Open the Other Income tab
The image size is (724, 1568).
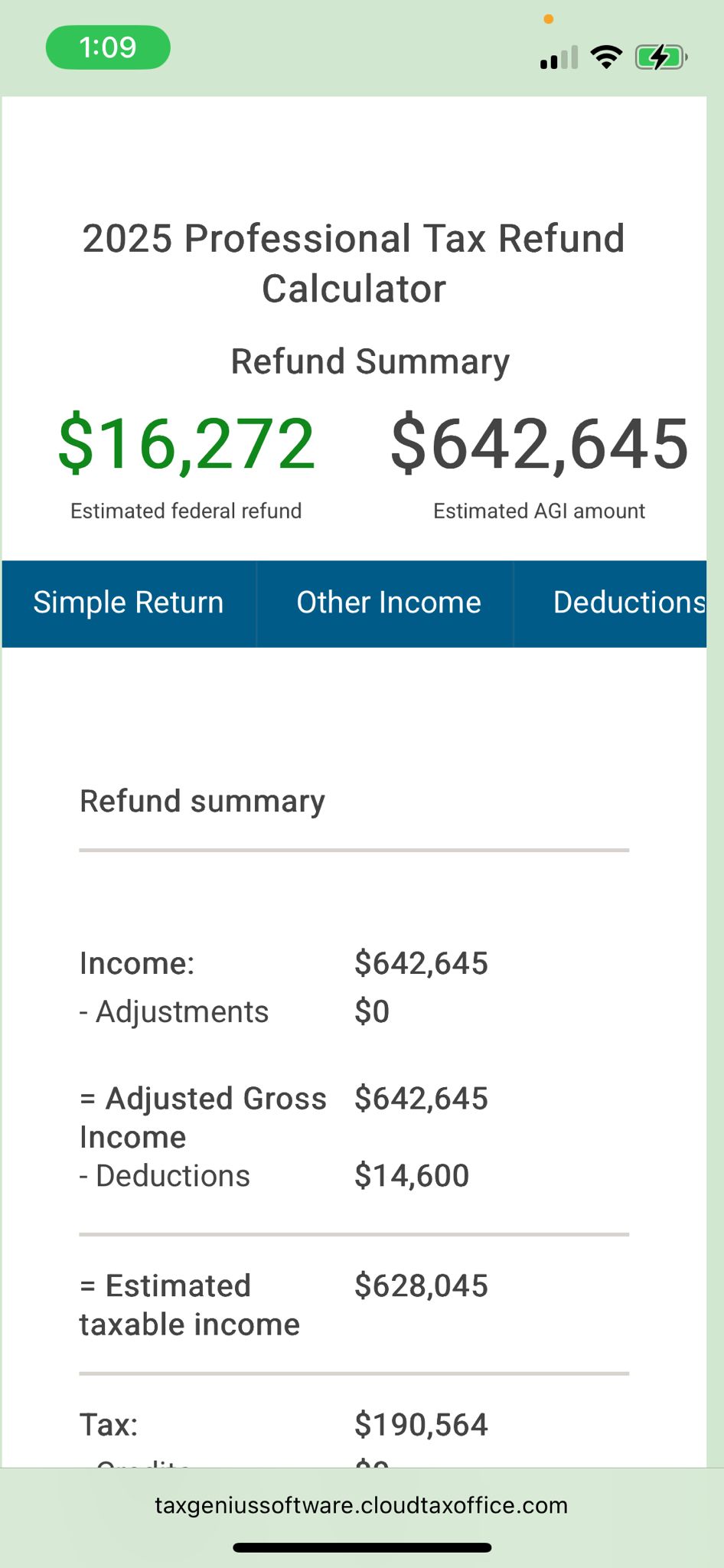pos(388,603)
